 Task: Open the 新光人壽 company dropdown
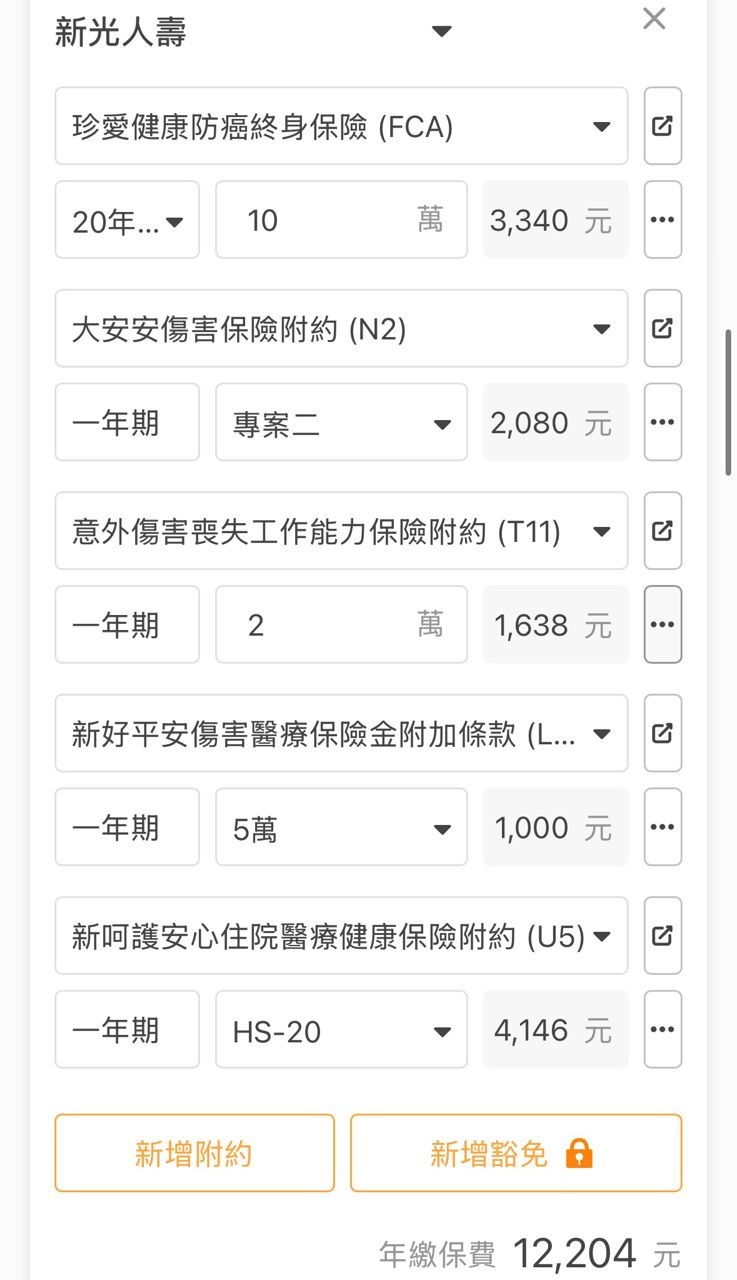[x=441, y=32]
